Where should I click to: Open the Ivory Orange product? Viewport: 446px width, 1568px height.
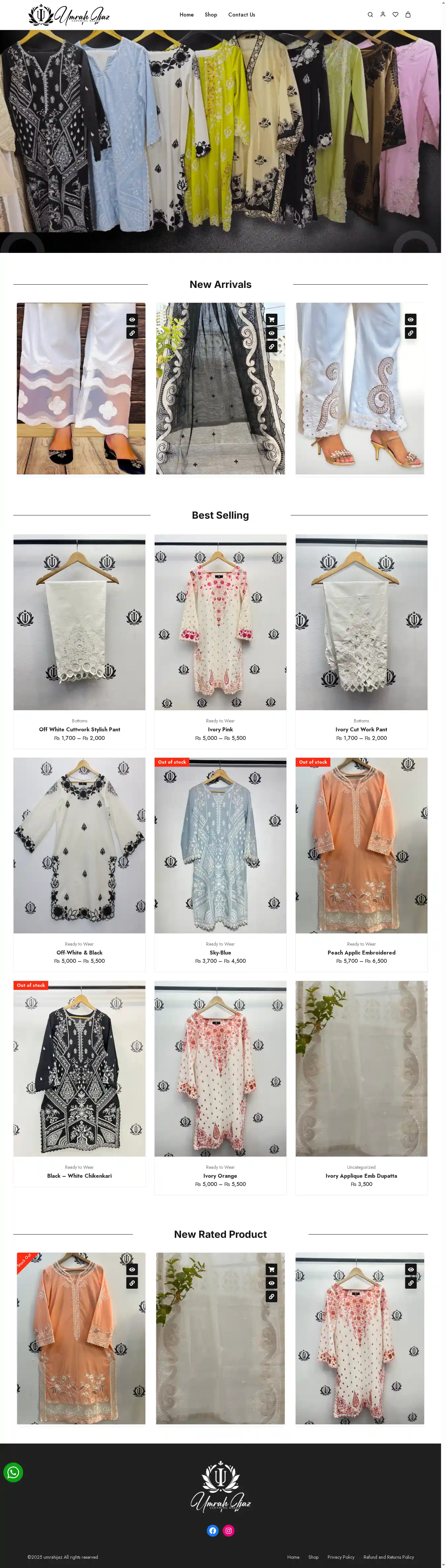[220, 1176]
